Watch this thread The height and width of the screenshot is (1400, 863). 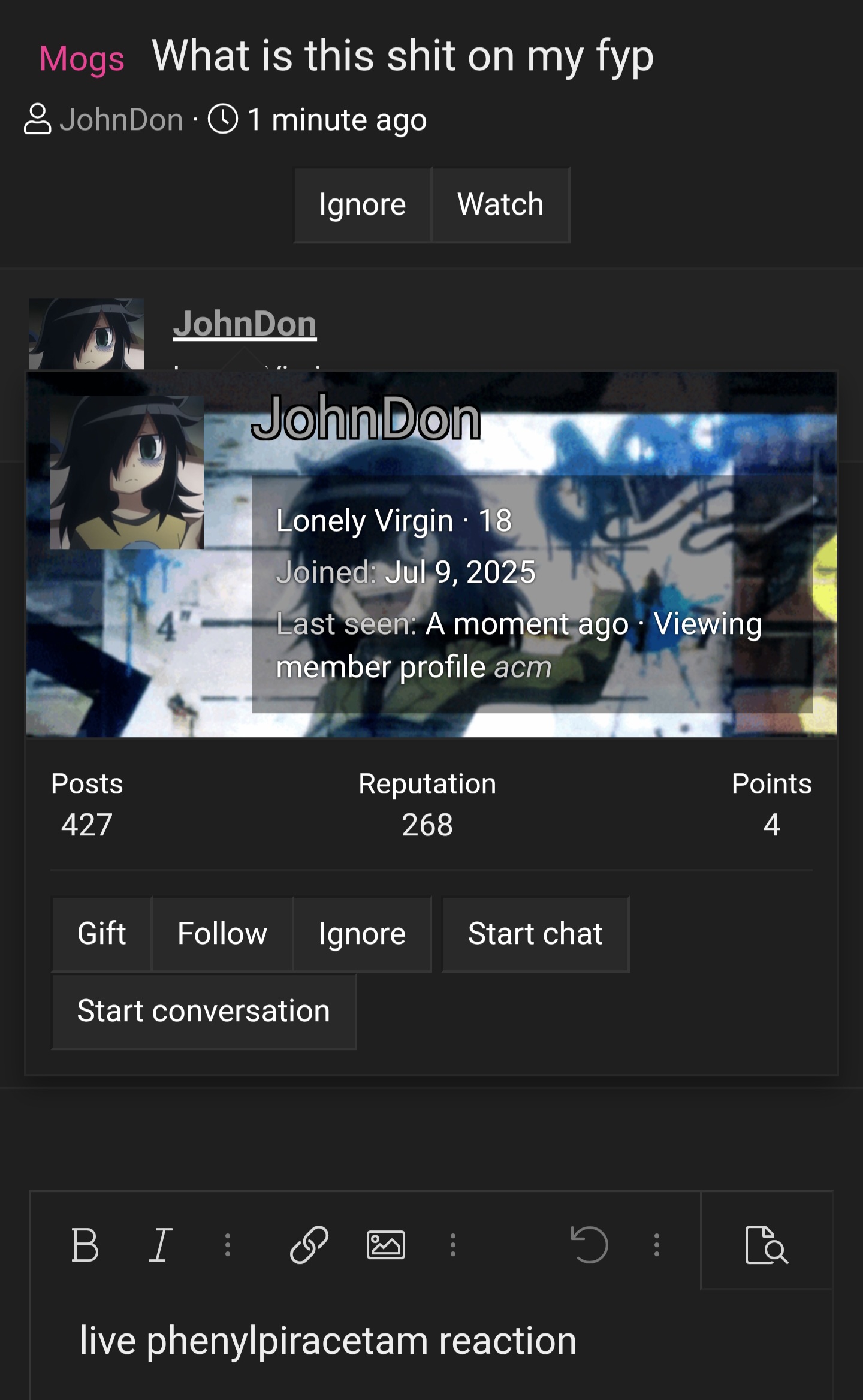(x=500, y=205)
